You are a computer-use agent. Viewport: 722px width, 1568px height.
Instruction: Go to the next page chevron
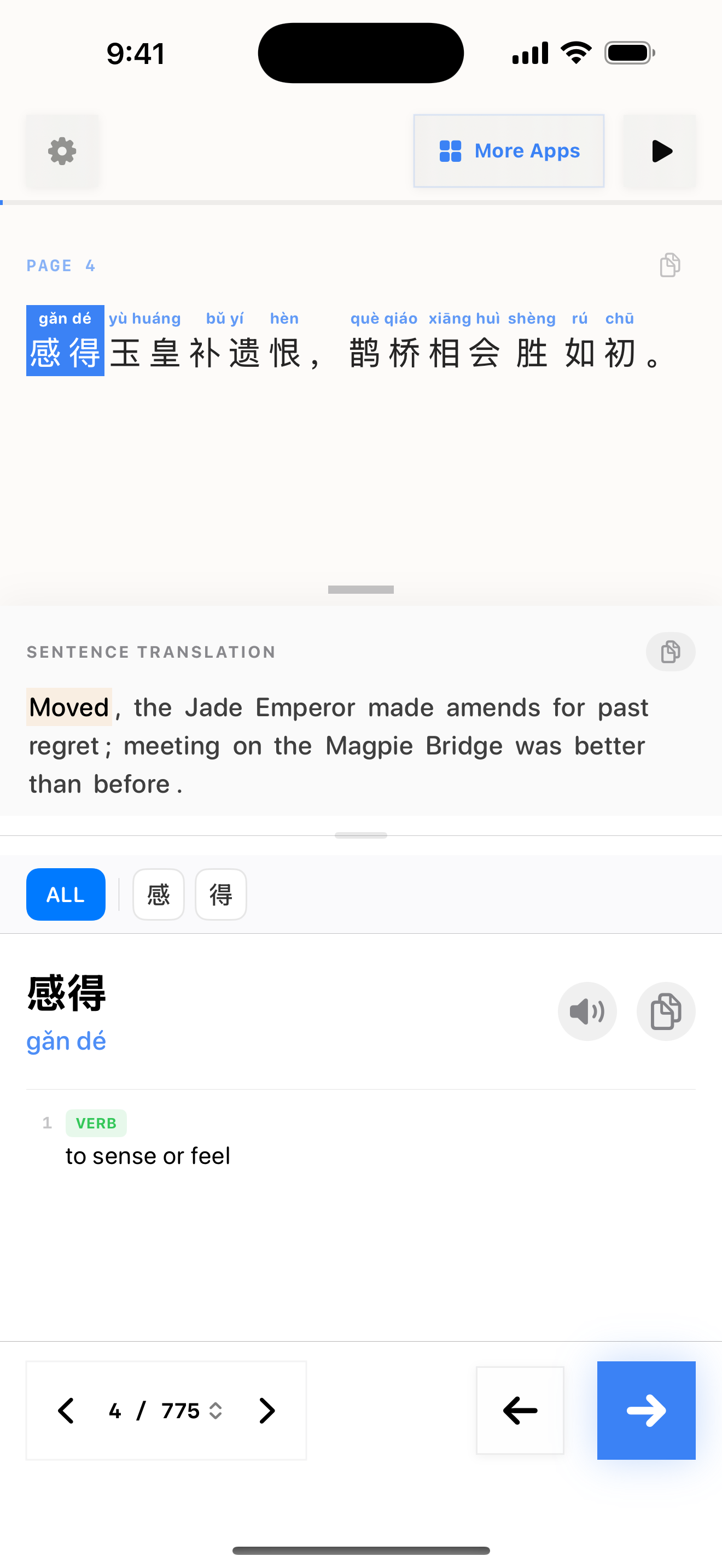[x=266, y=1411]
